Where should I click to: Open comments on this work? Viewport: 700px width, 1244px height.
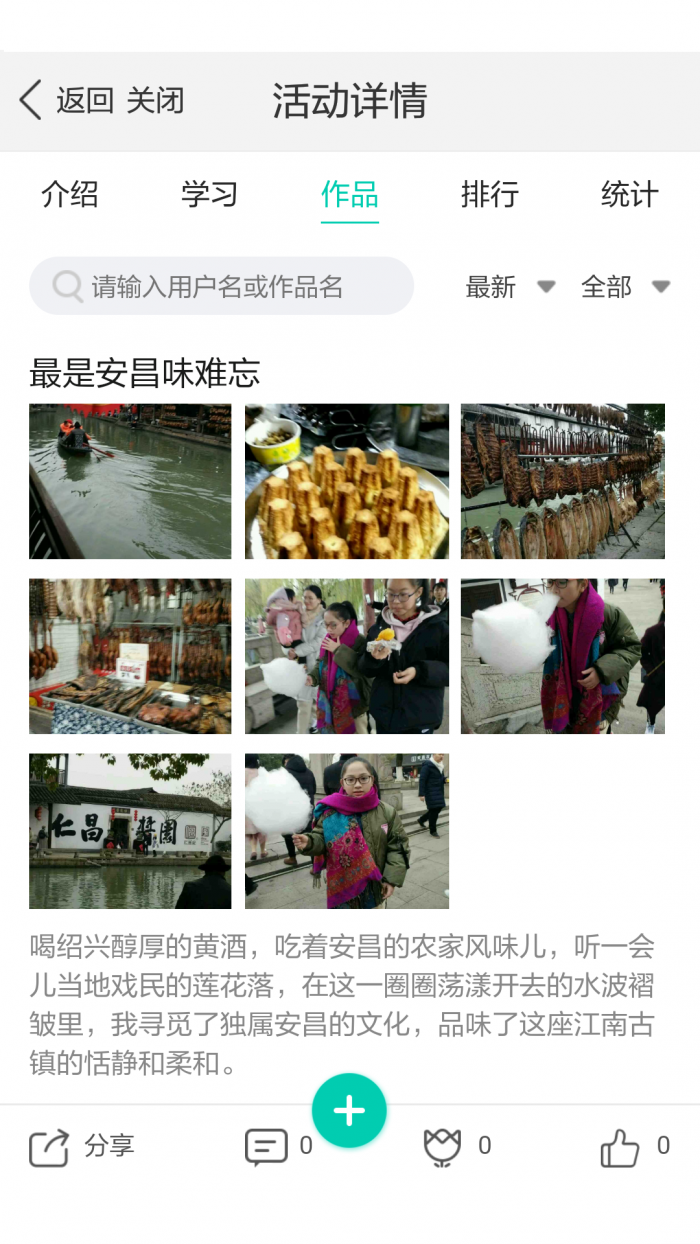pyautogui.click(x=278, y=1146)
